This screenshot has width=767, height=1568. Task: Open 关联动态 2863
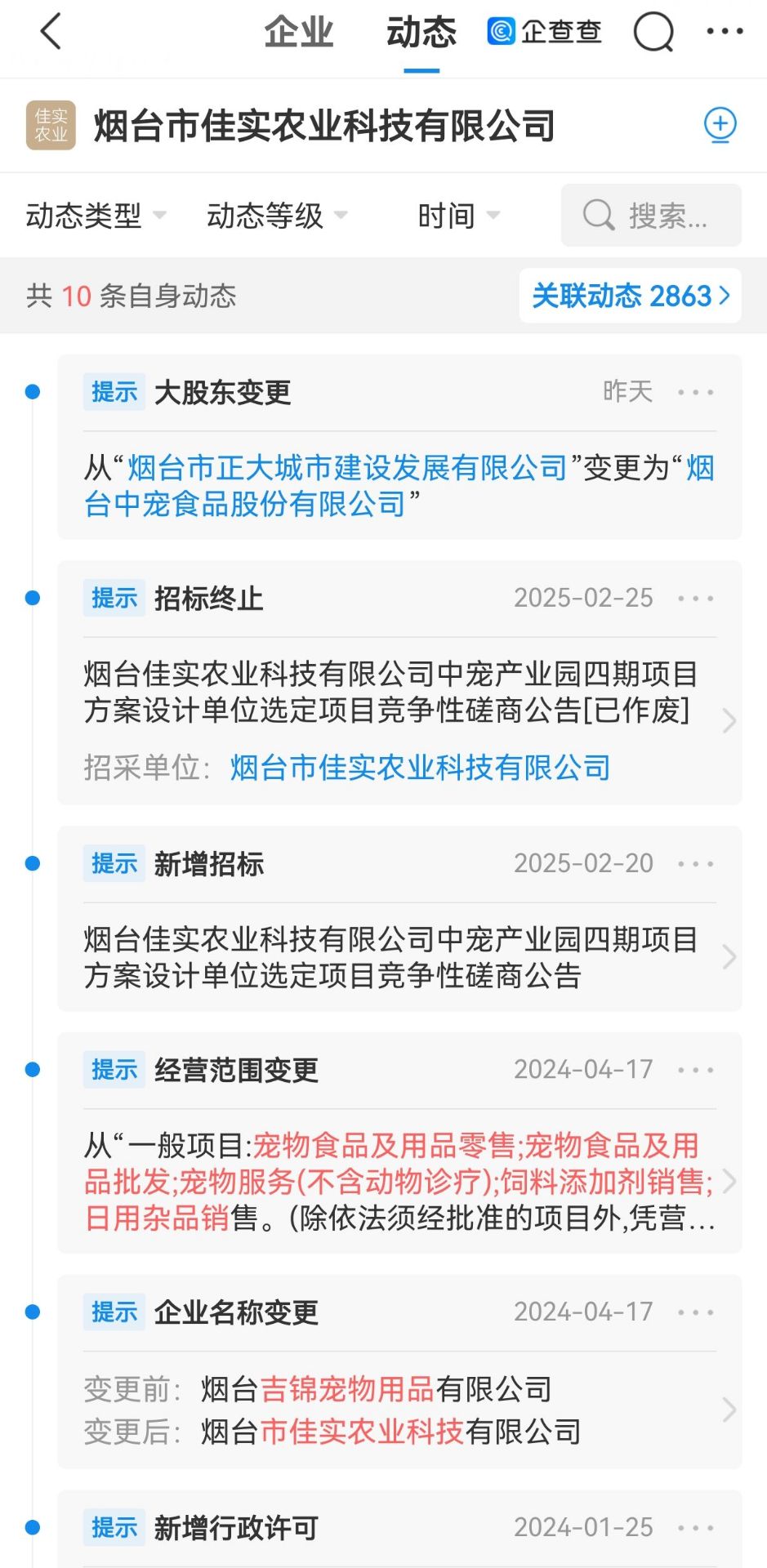(x=631, y=296)
